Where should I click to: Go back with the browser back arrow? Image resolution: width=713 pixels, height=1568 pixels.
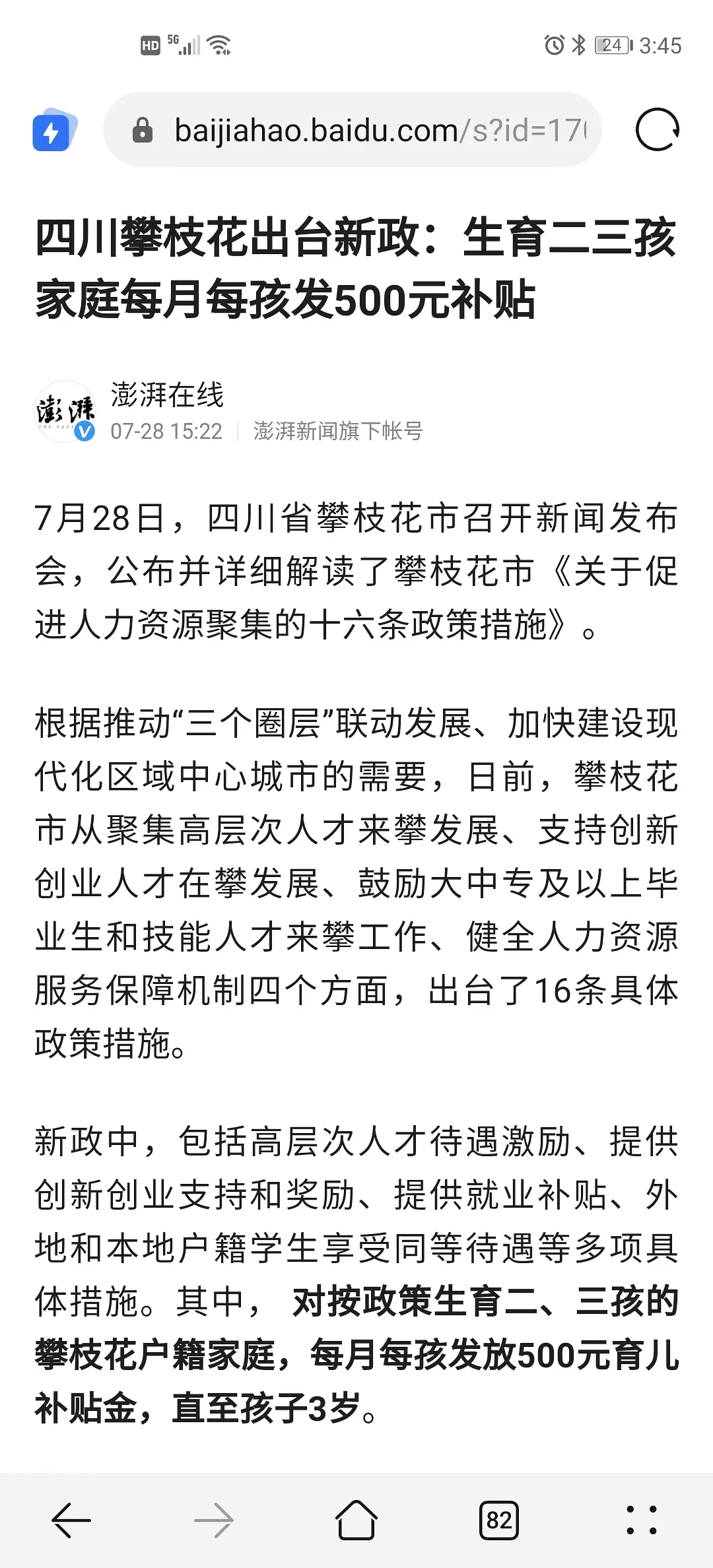71,1520
